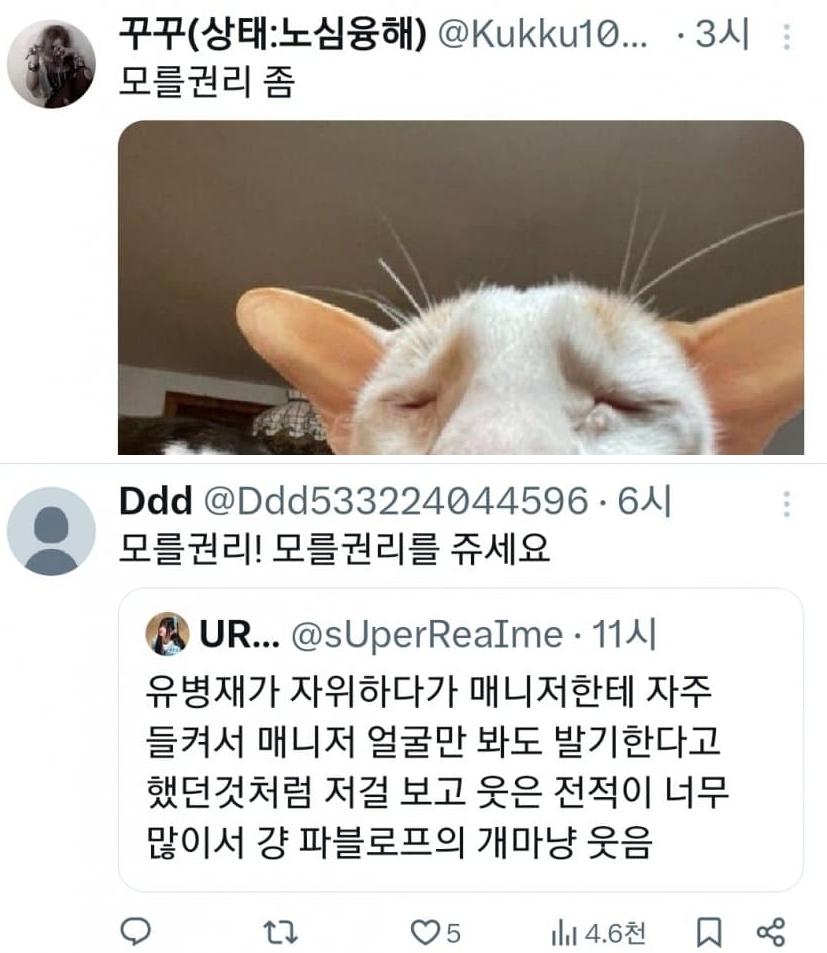Reply to Ddd's tweet
827x953 pixels.
click(x=134, y=932)
